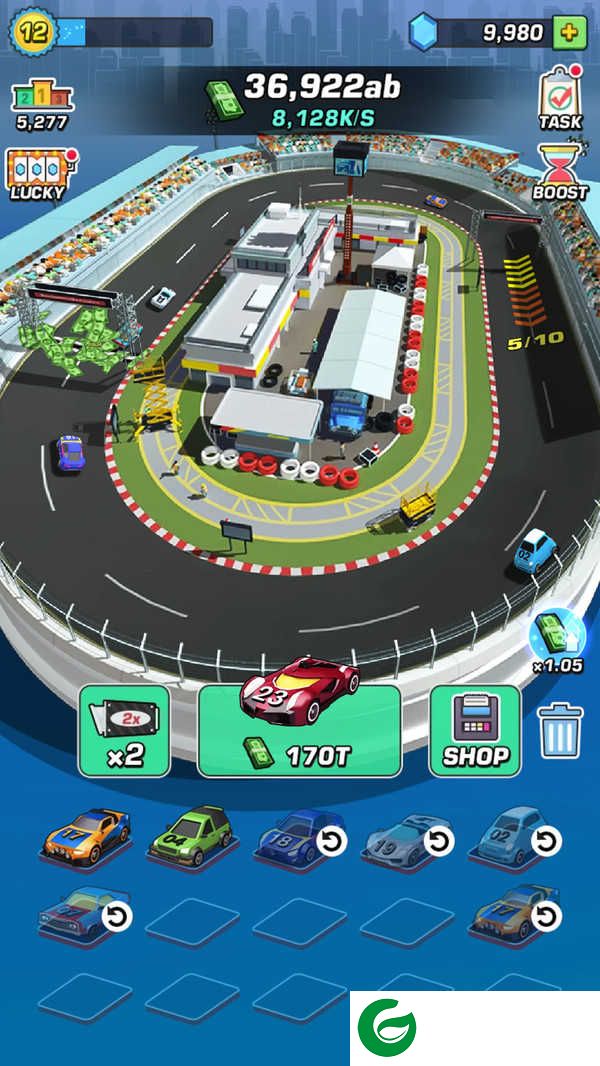Enable the x2 speed flag button
This screenshot has height=1066, width=600.
coord(125,731)
